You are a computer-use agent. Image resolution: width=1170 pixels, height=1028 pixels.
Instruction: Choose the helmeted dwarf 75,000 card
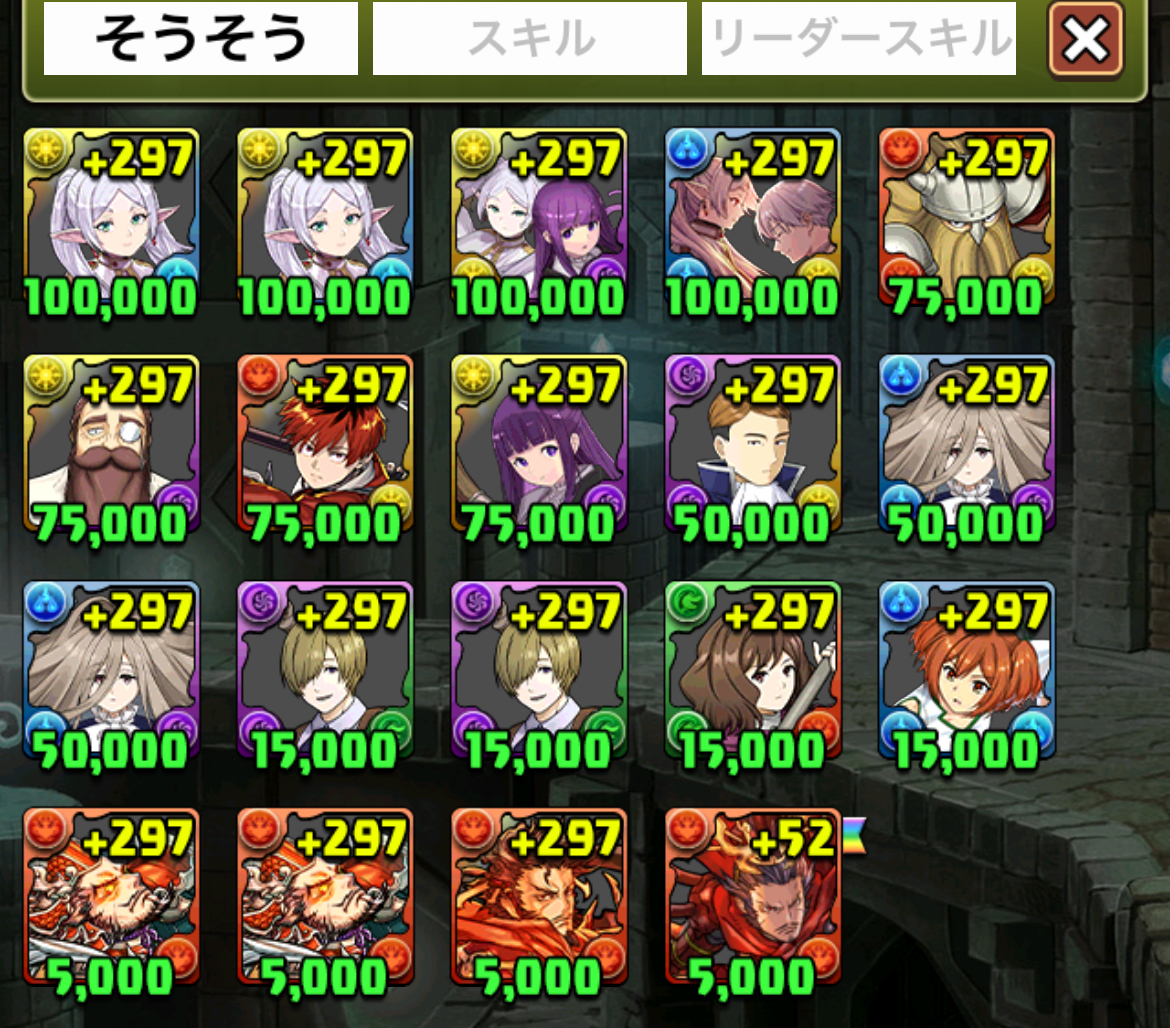pos(967,222)
